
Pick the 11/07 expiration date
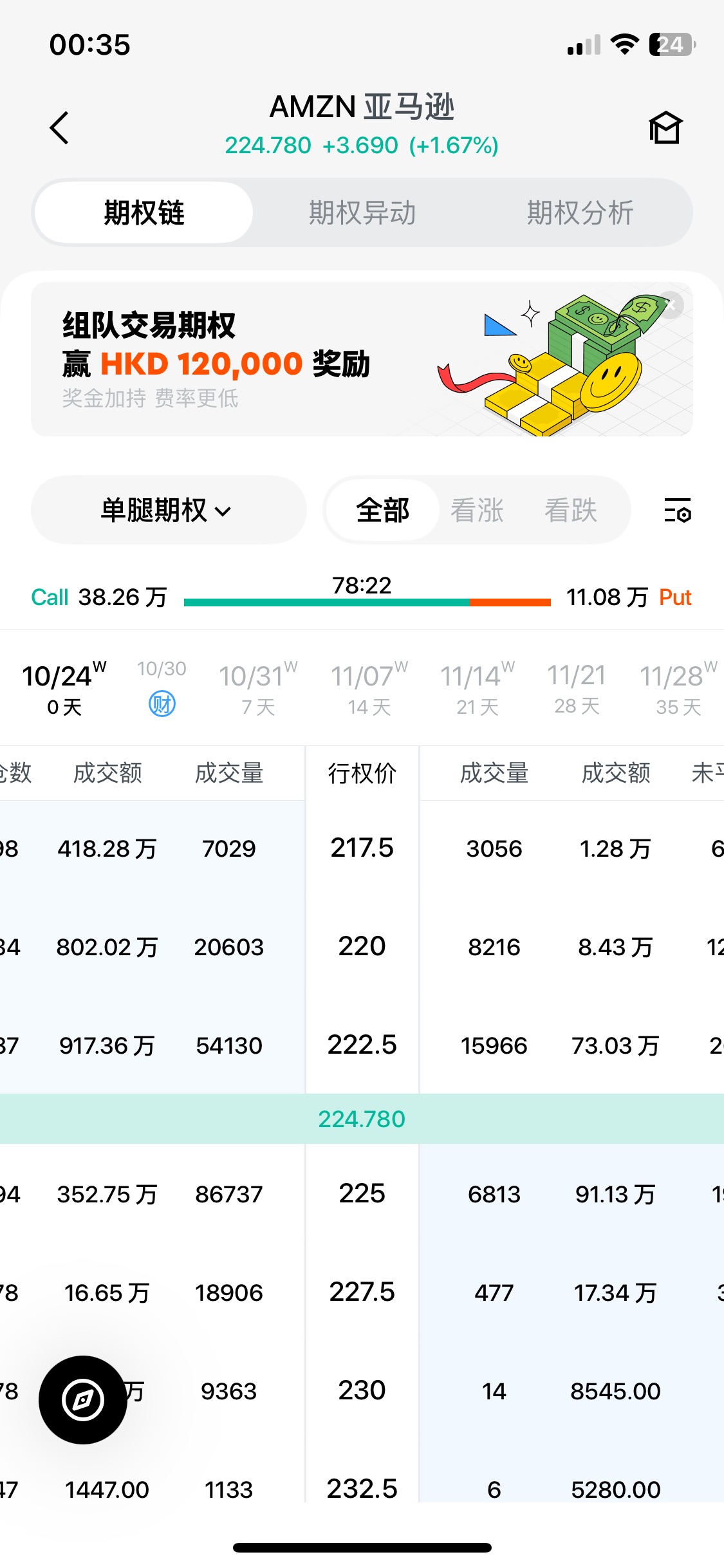point(369,687)
